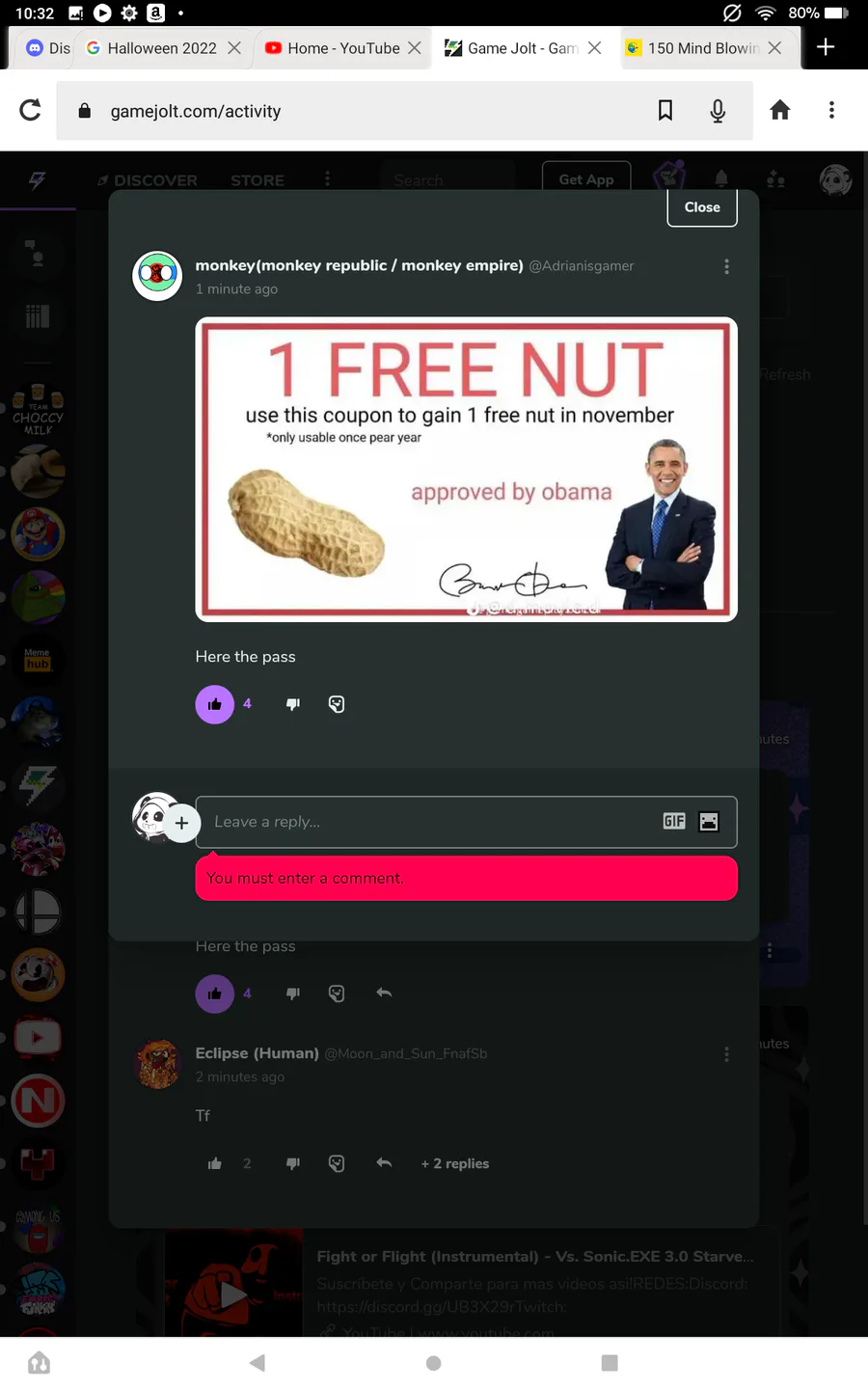This screenshot has width=868, height=1389.
Task: Open the free nut coupon image
Action: (466, 469)
